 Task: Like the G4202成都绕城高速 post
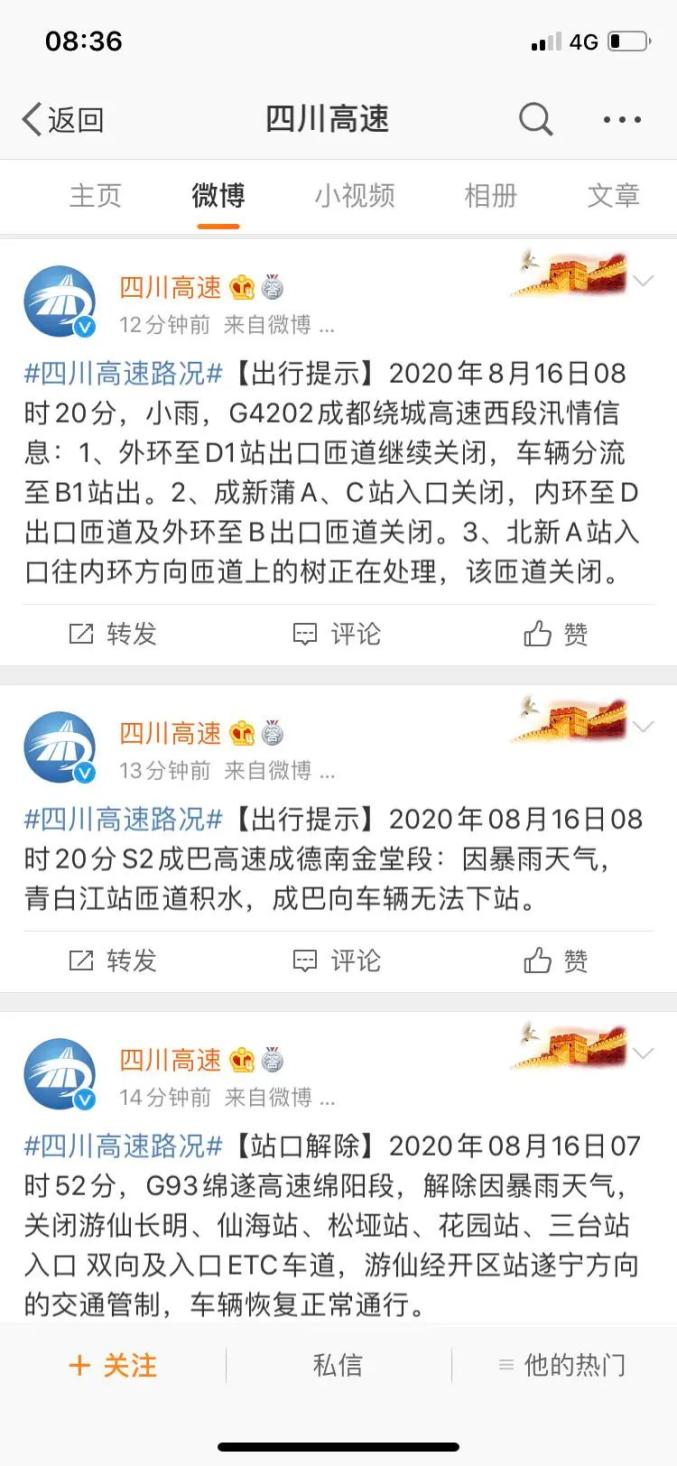pos(556,633)
